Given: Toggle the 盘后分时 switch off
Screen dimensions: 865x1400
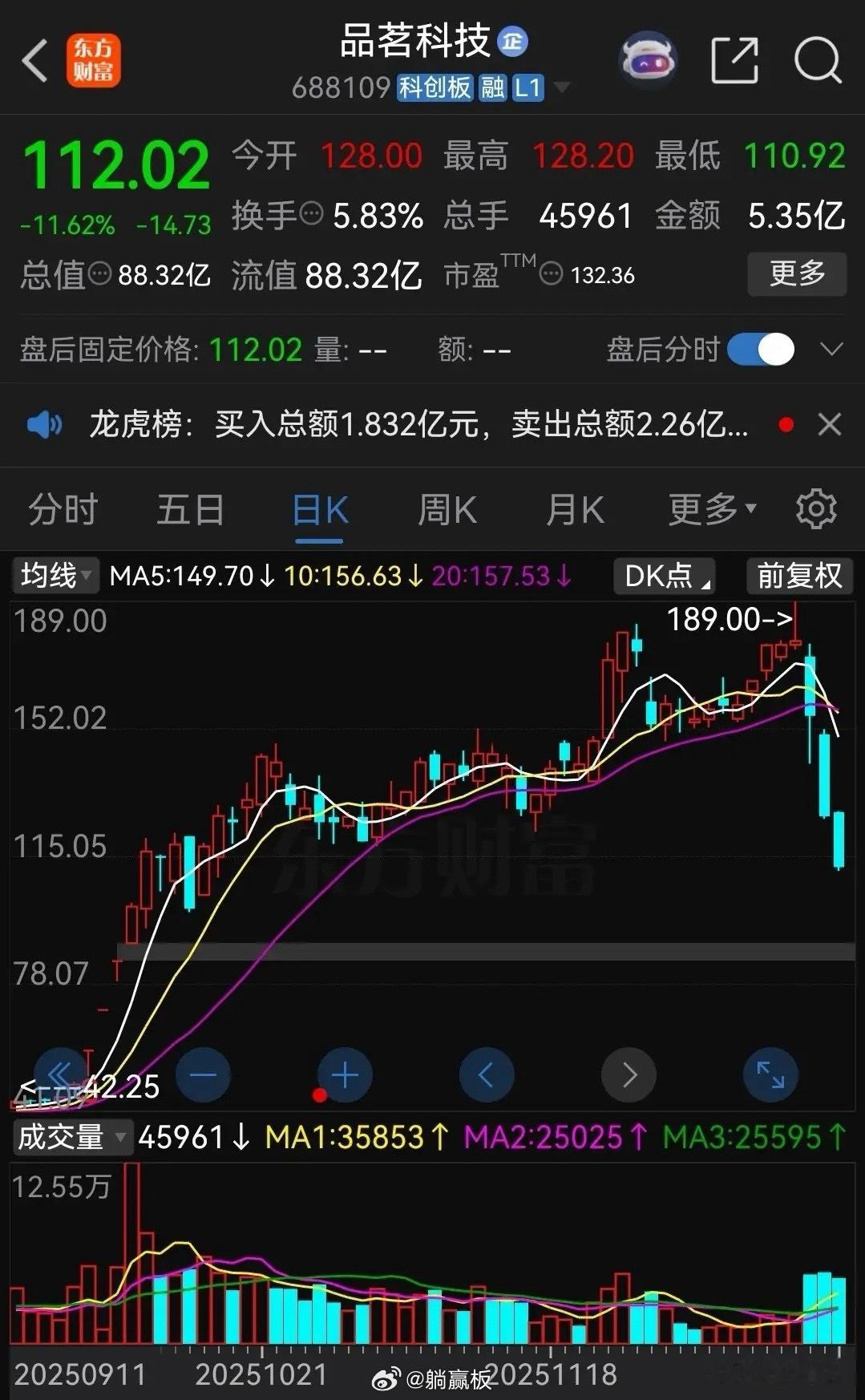Looking at the screenshot, I should tap(759, 350).
